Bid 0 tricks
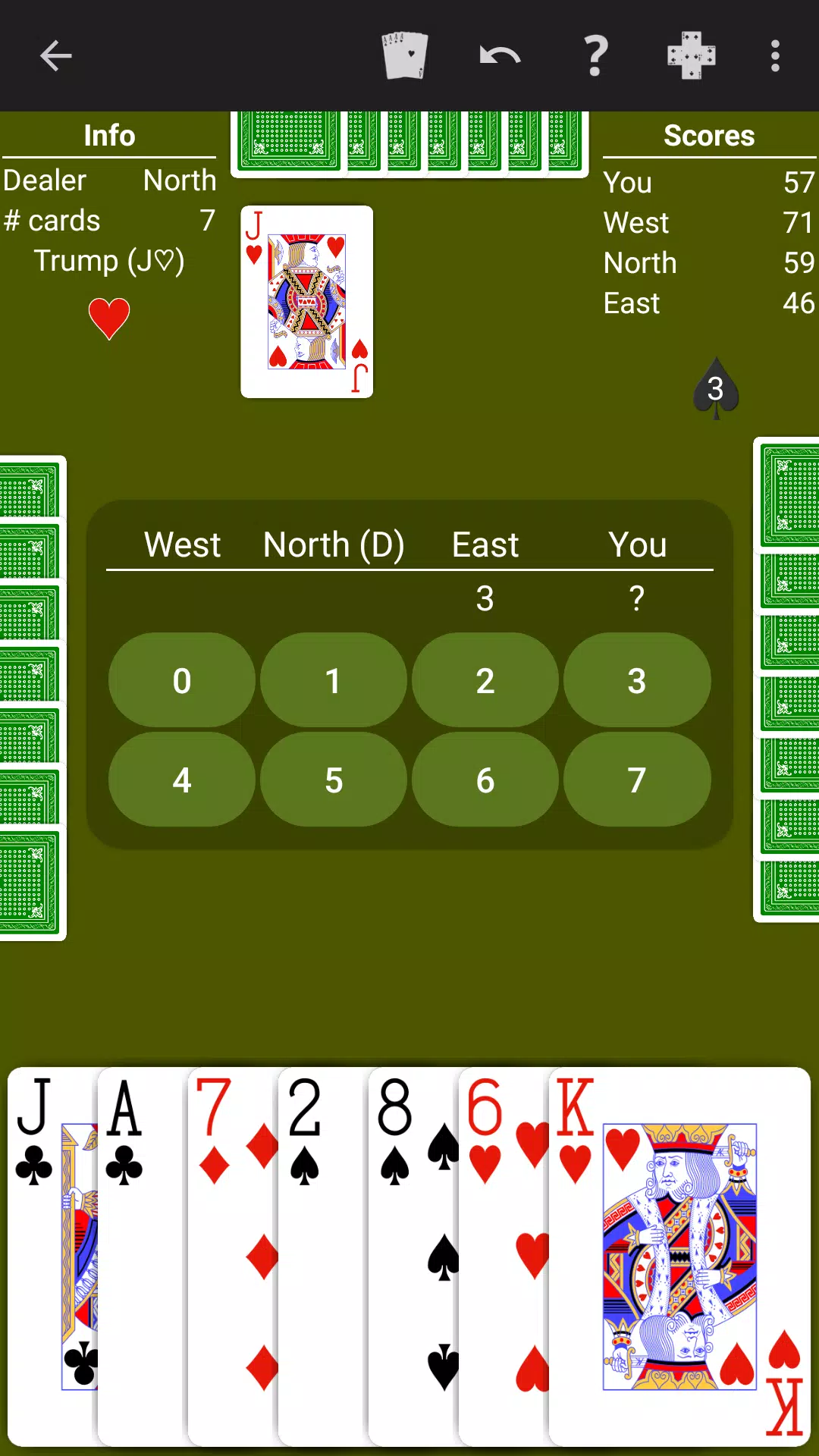The height and width of the screenshot is (1456, 819). click(x=181, y=680)
